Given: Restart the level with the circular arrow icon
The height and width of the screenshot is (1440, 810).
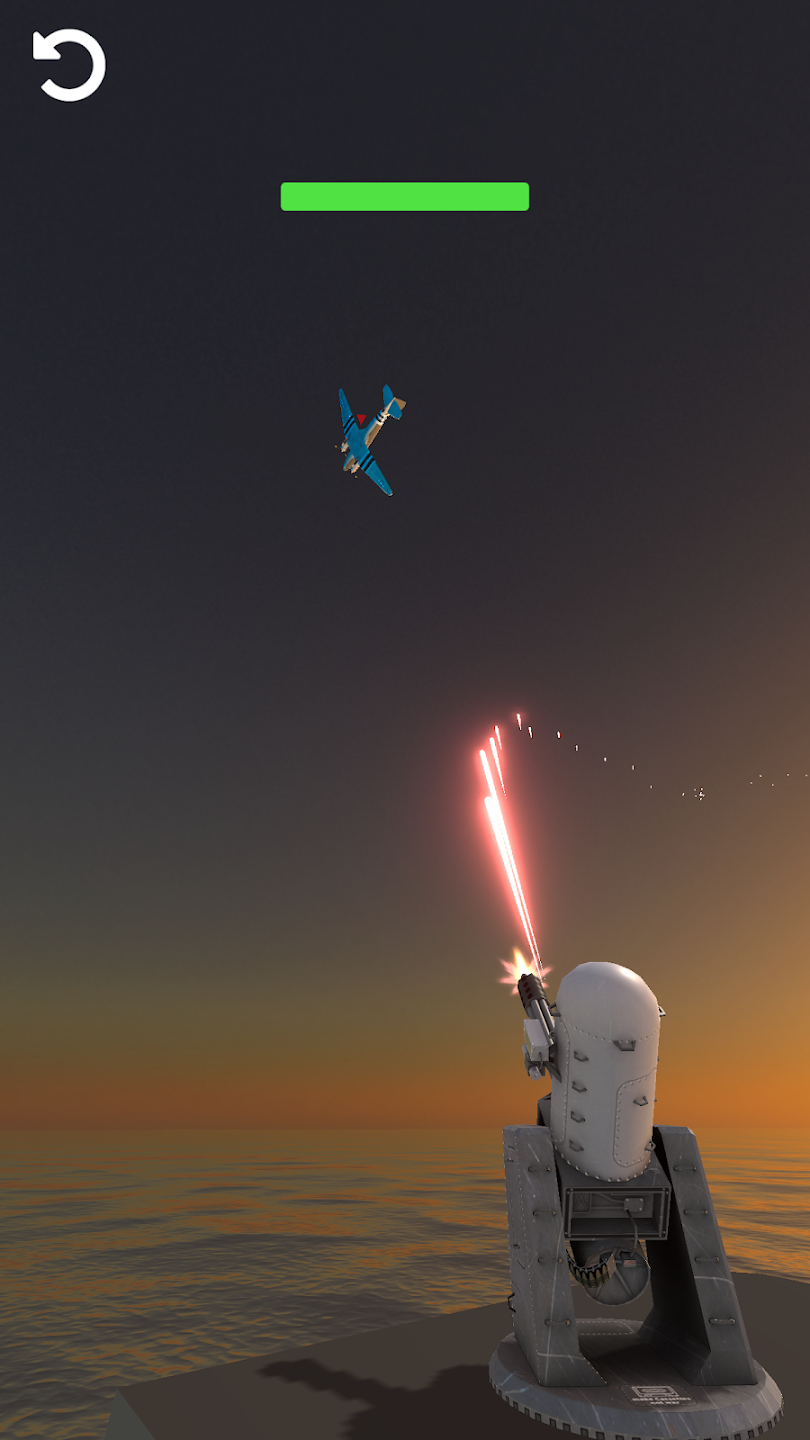Looking at the screenshot, I should coord(69,65).
